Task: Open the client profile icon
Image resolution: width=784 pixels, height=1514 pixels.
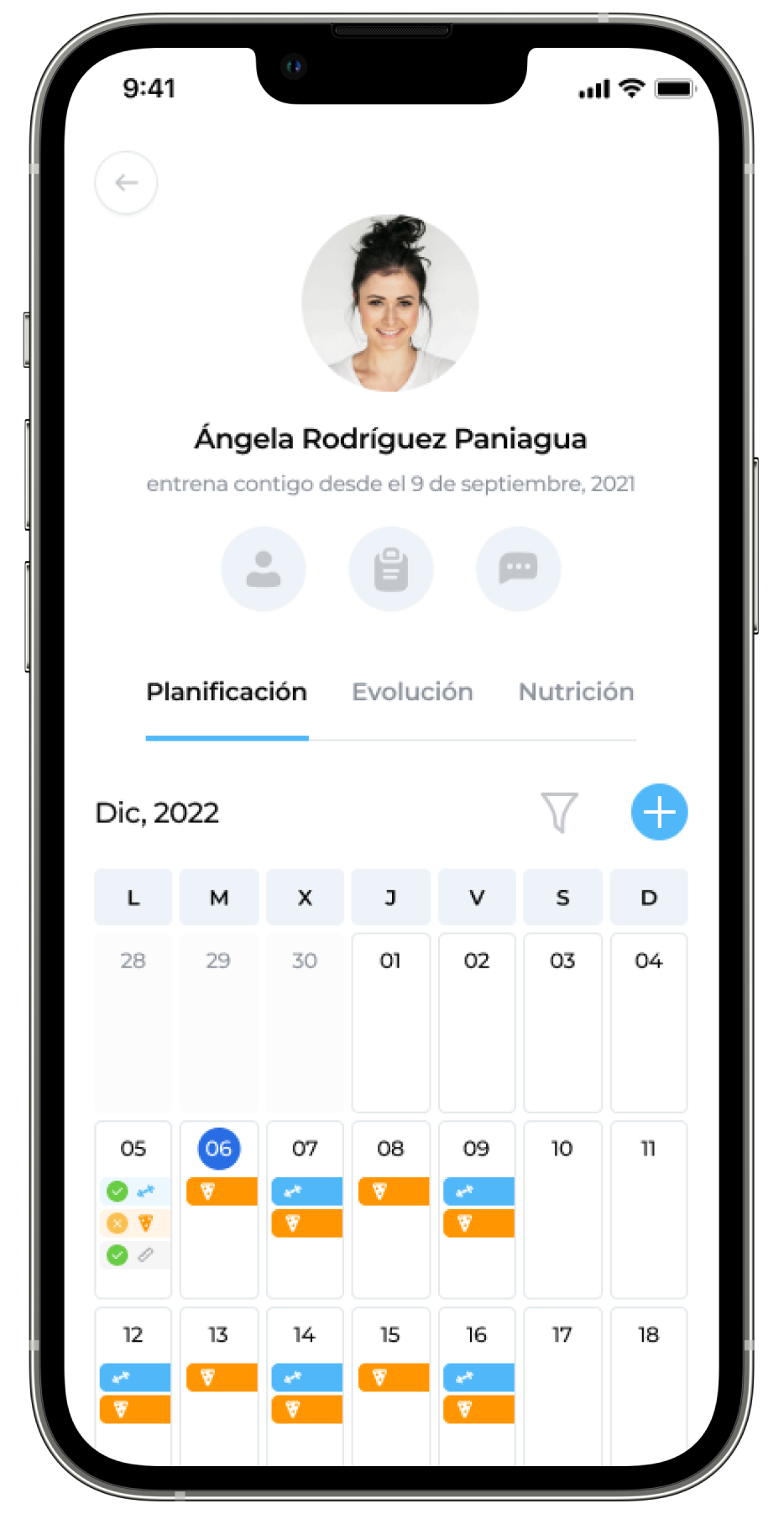Action: pyautogui.click(x=264, y=568)
